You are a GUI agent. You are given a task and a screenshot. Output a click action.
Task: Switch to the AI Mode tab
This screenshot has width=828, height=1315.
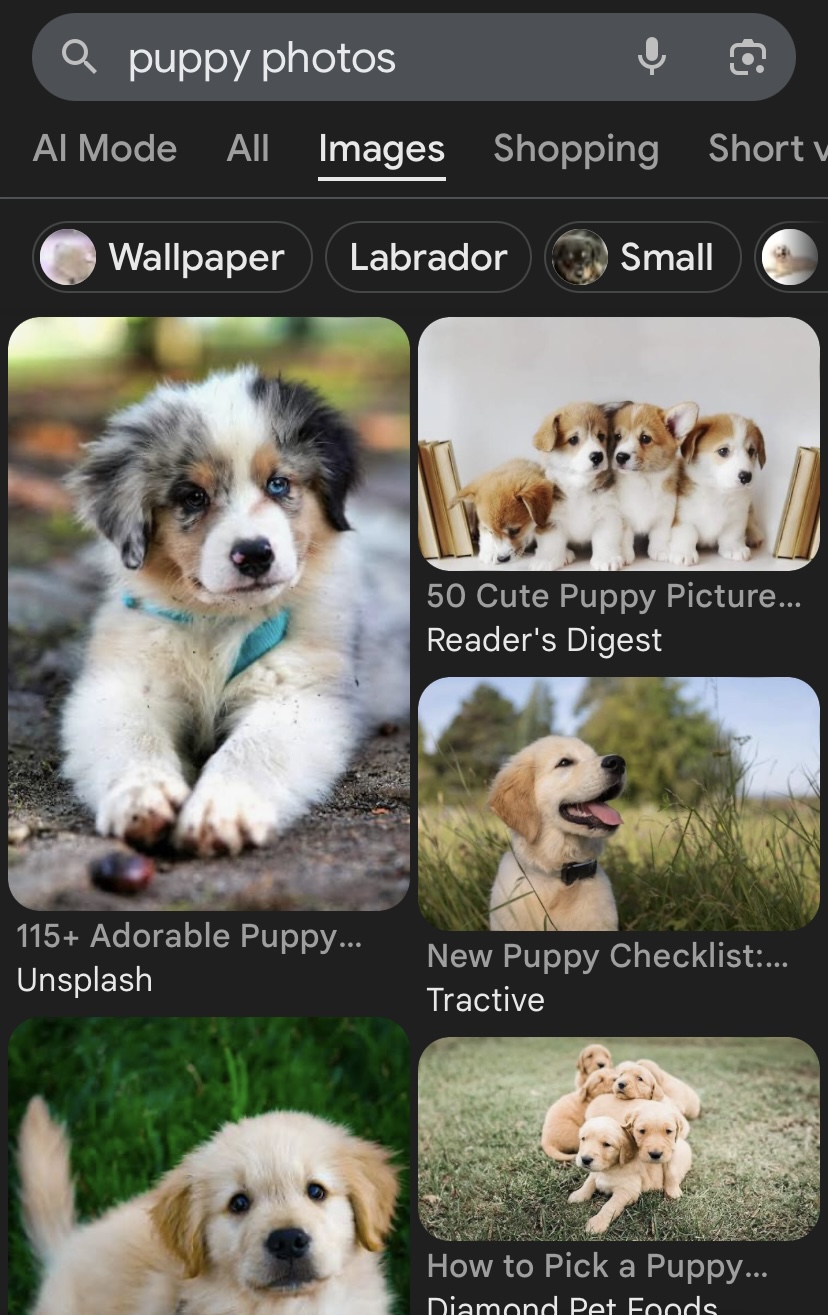[105, 149]
